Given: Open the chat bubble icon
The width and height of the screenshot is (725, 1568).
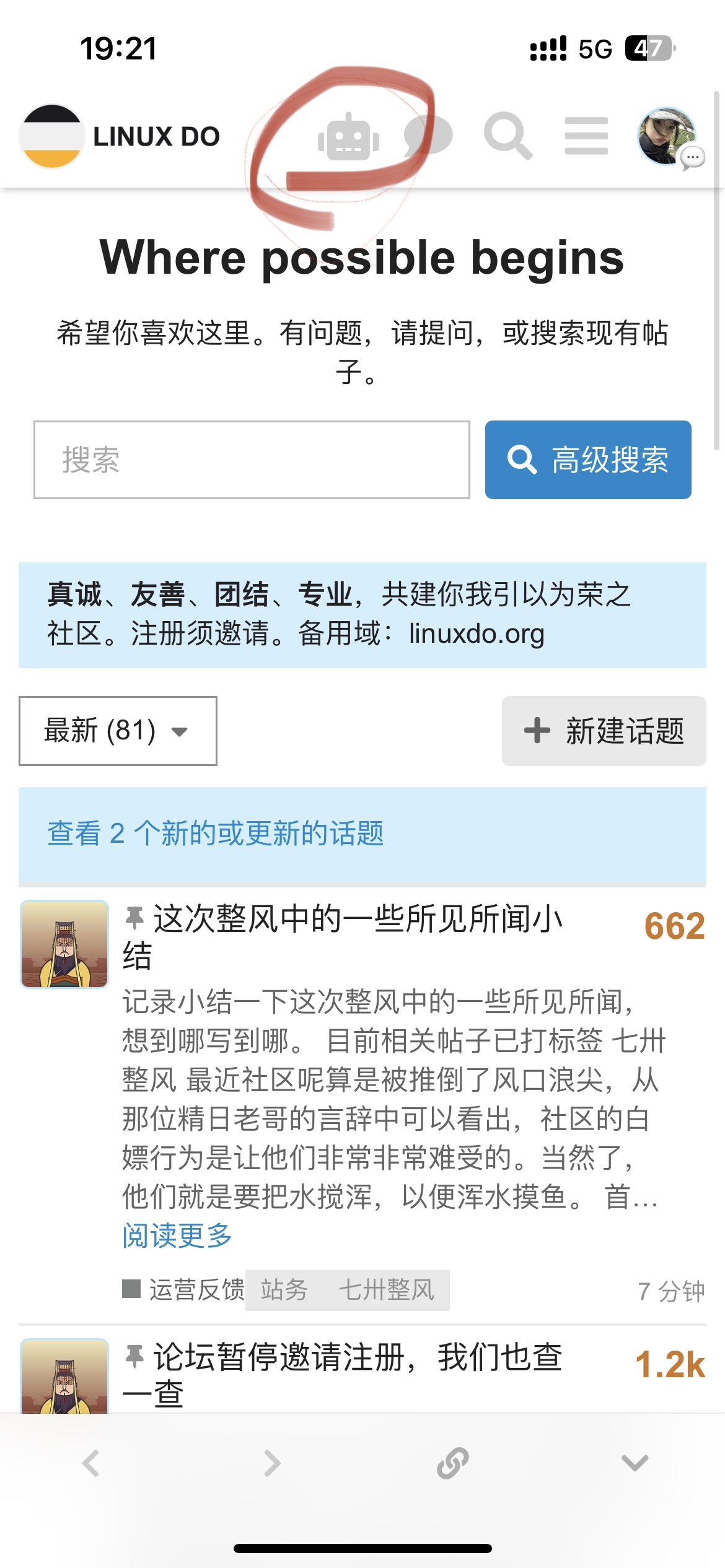Looking at the screenshot, I should (x=428, y=136).
